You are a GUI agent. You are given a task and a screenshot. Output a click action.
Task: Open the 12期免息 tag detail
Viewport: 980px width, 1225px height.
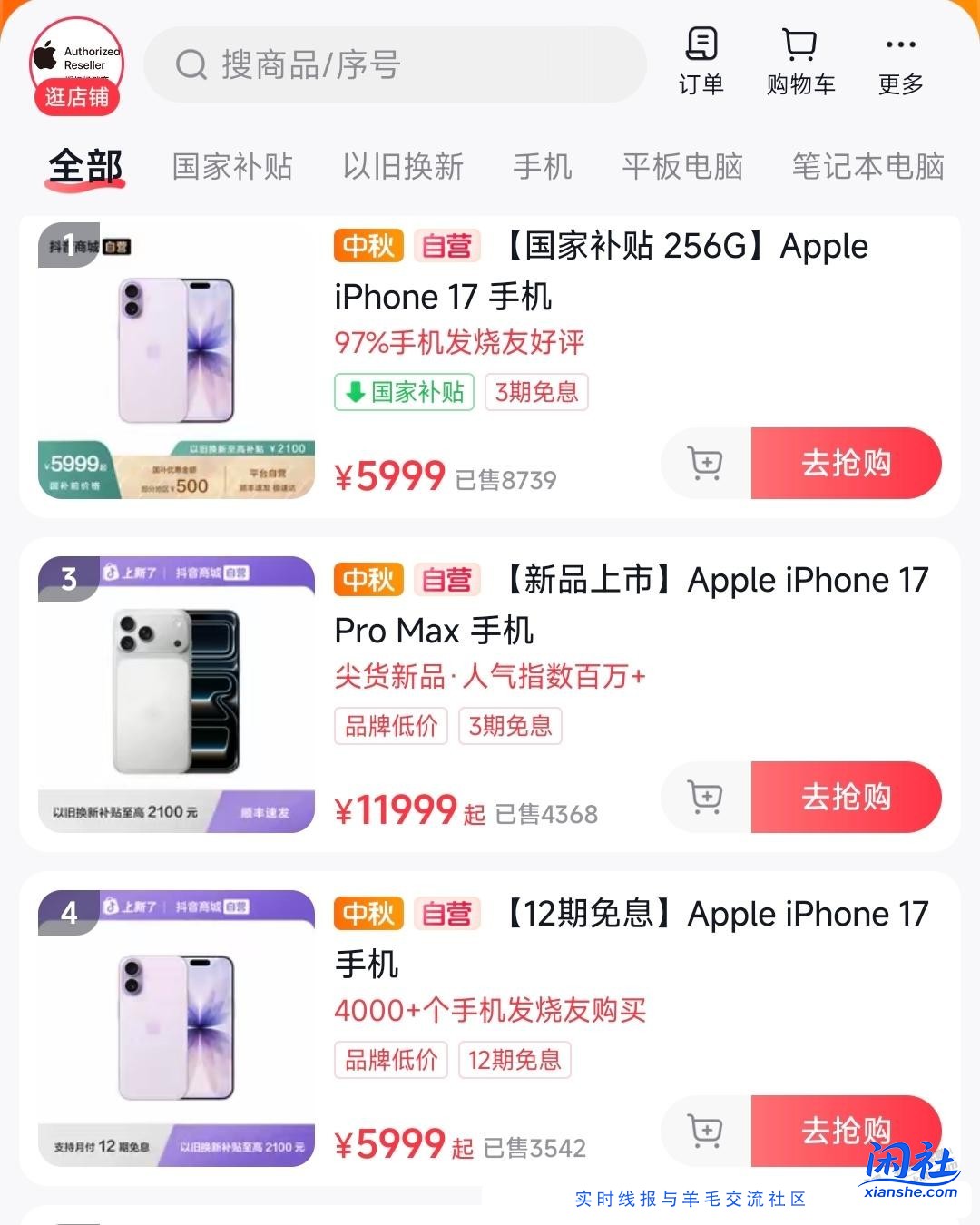[515, 1060]
